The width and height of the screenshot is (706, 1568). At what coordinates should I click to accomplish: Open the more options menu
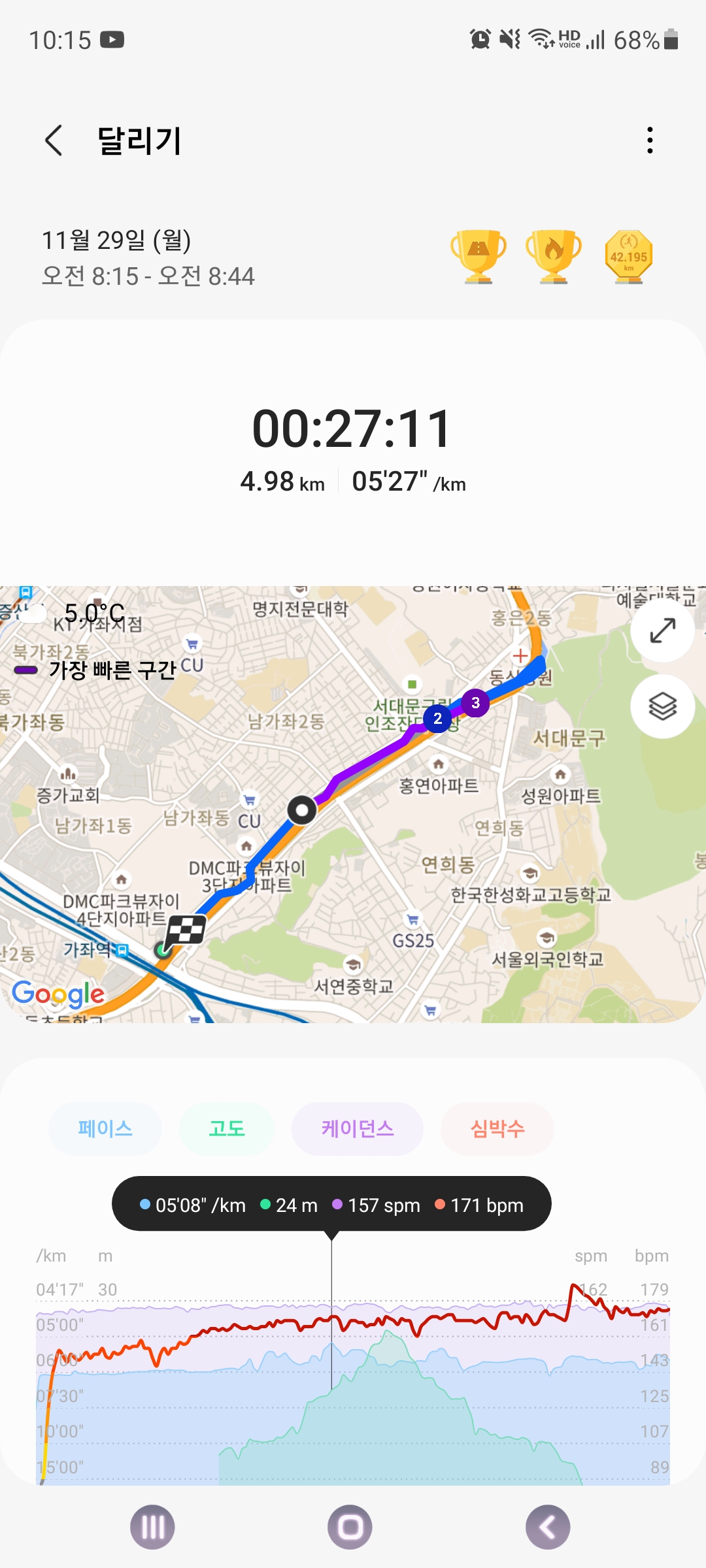pyautogui.click(x=649, y=140)
